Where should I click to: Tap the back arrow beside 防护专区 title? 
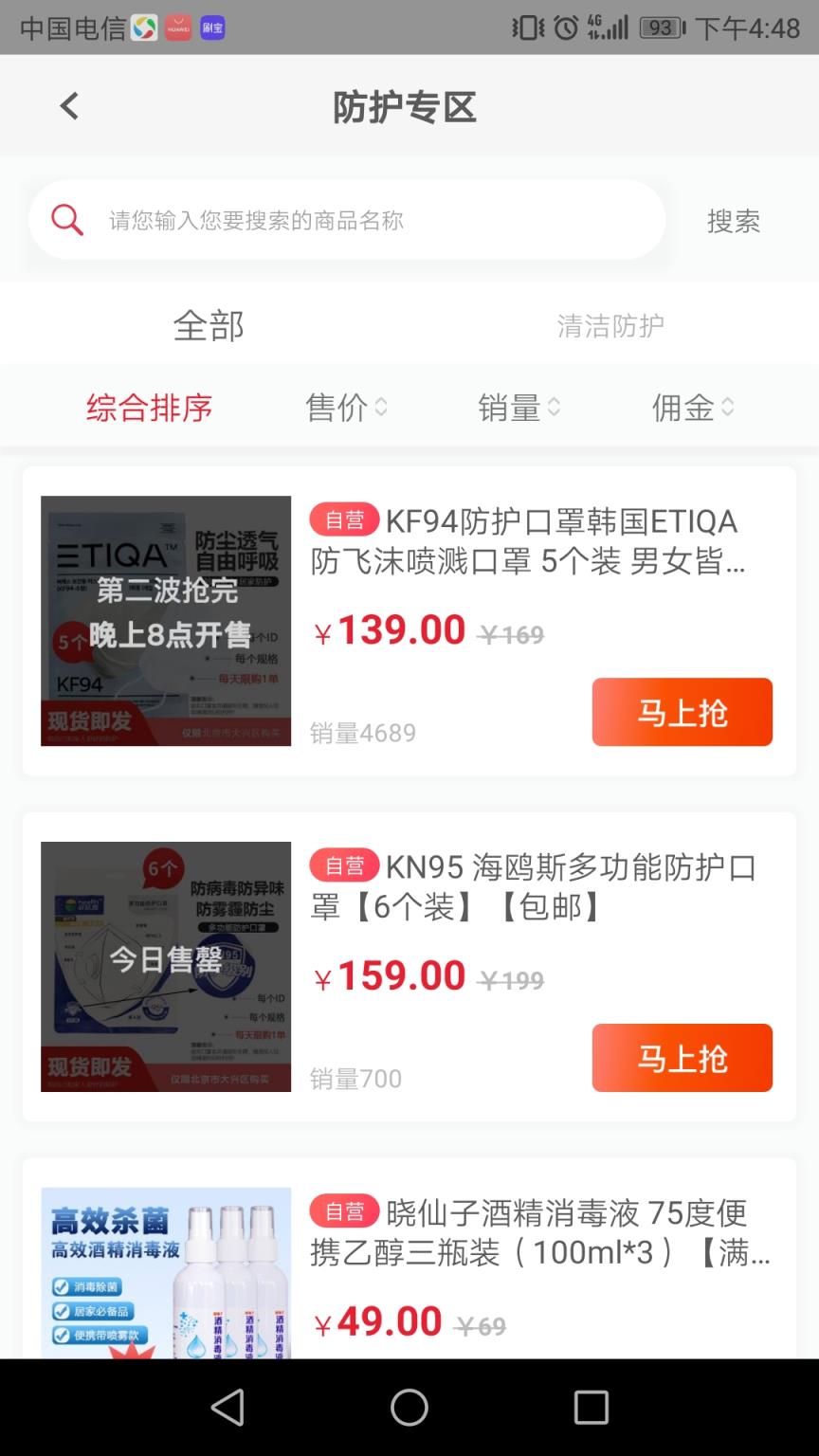coord(67,105)
